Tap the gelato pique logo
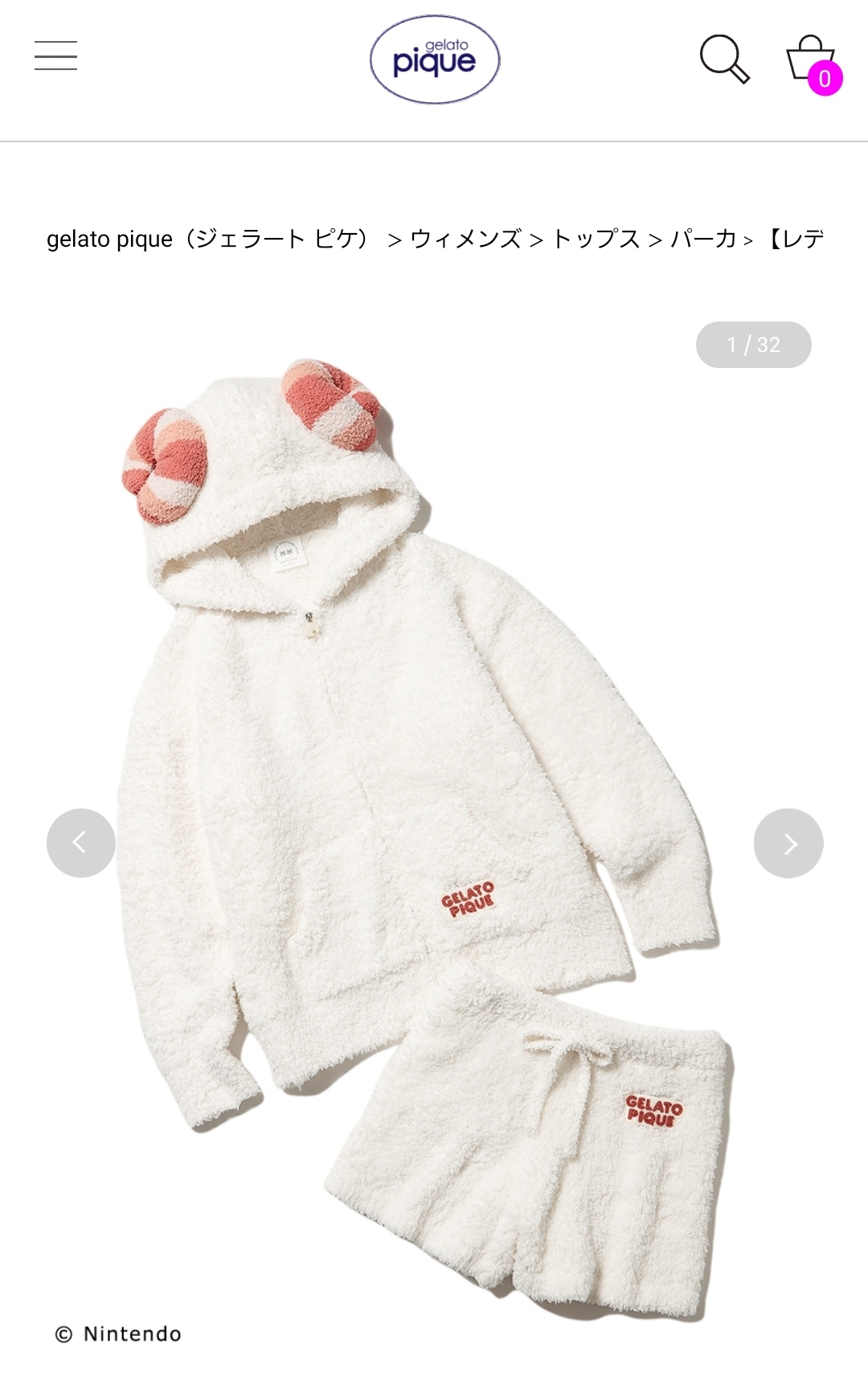This screenshot has height=1384, width=868. tap(434, 59)
